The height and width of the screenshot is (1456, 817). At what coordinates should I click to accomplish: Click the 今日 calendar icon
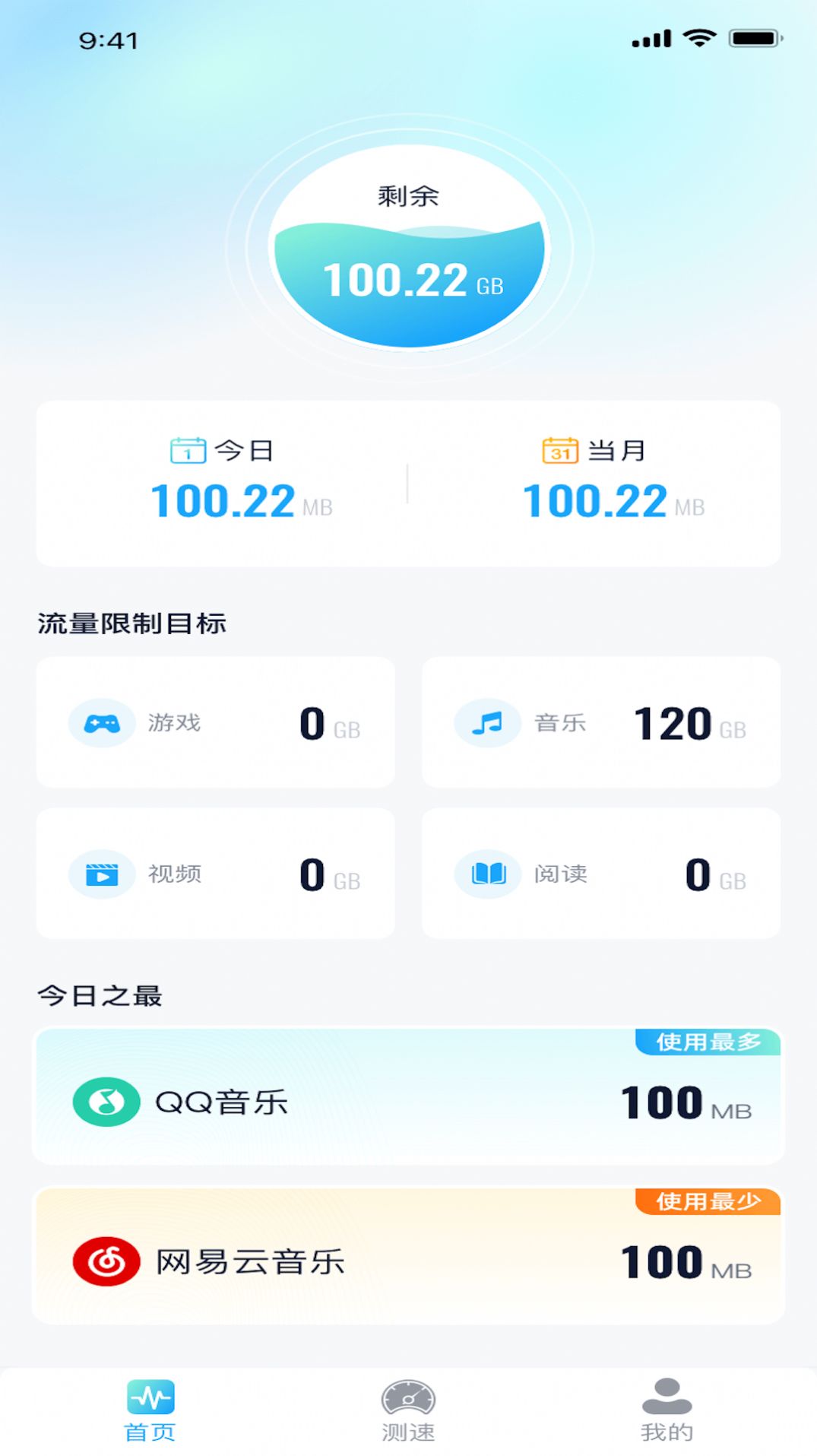[x=186, y=450]
